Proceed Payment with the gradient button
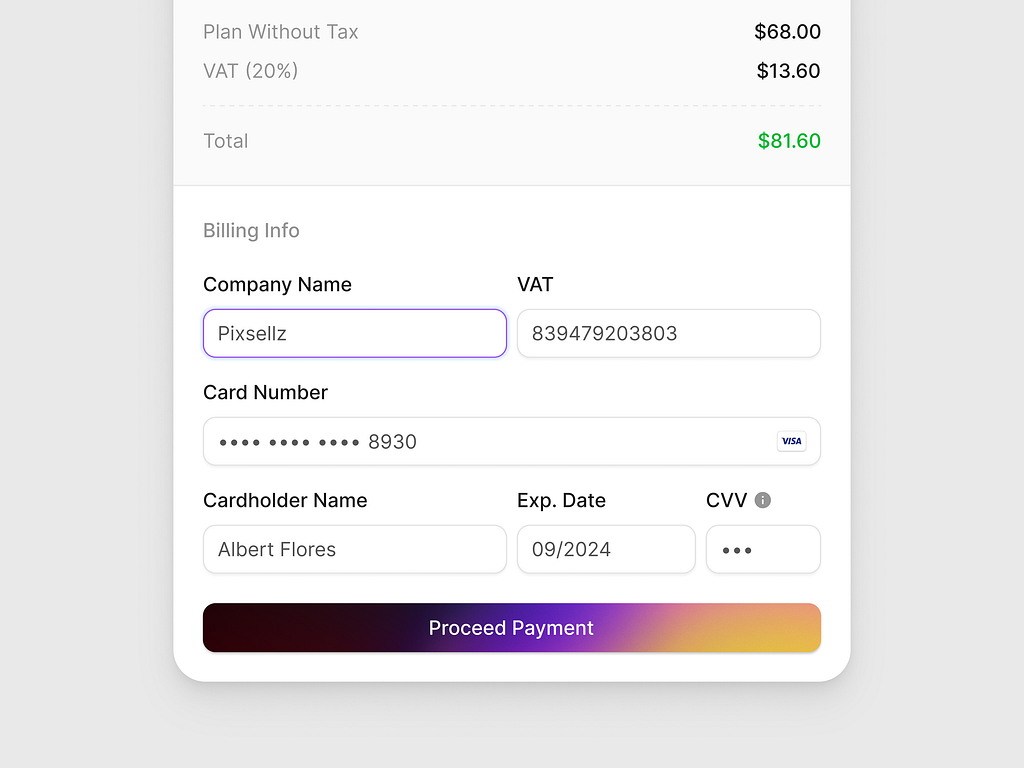The height and width of the screenshot is (768, 1024). pos(511,628)
